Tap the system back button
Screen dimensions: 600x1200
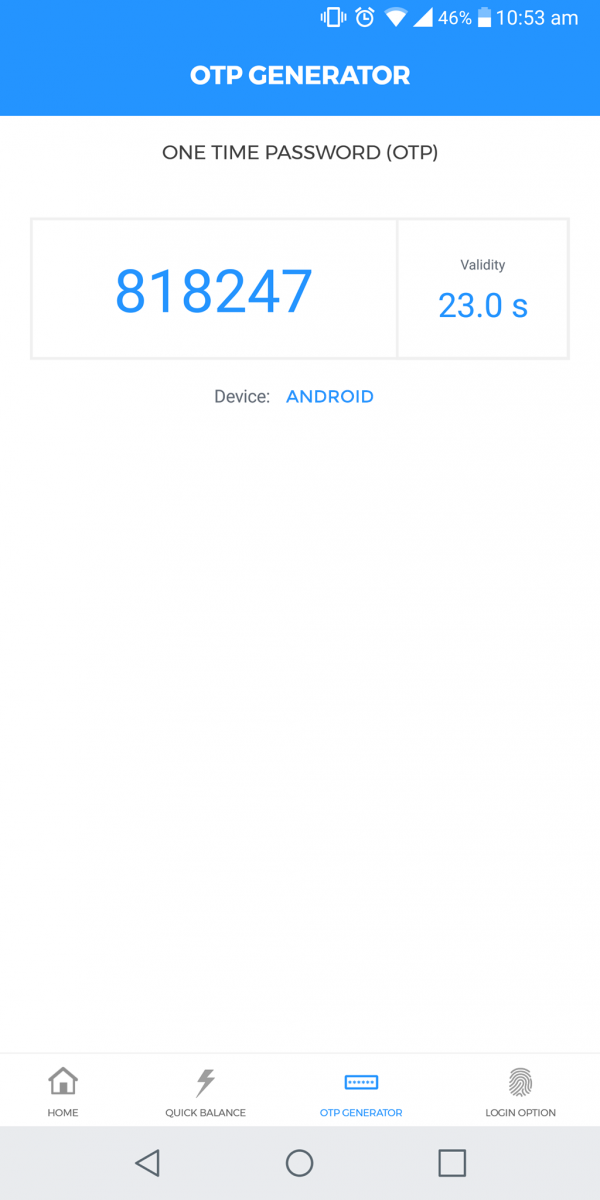[148, 1163]
